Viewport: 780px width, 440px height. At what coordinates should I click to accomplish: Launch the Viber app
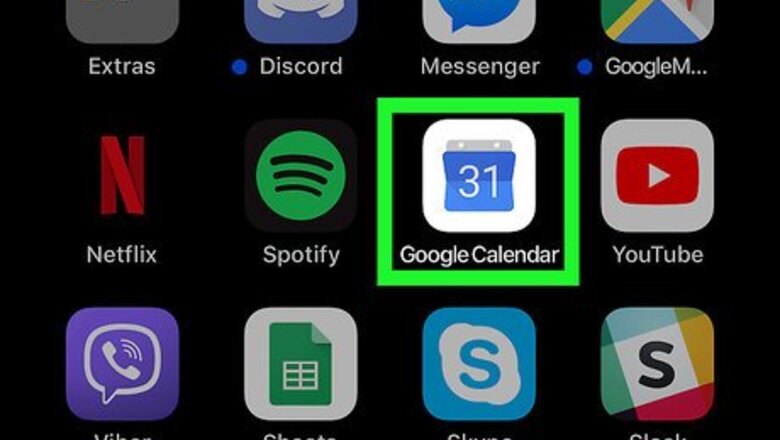point(122,363)
